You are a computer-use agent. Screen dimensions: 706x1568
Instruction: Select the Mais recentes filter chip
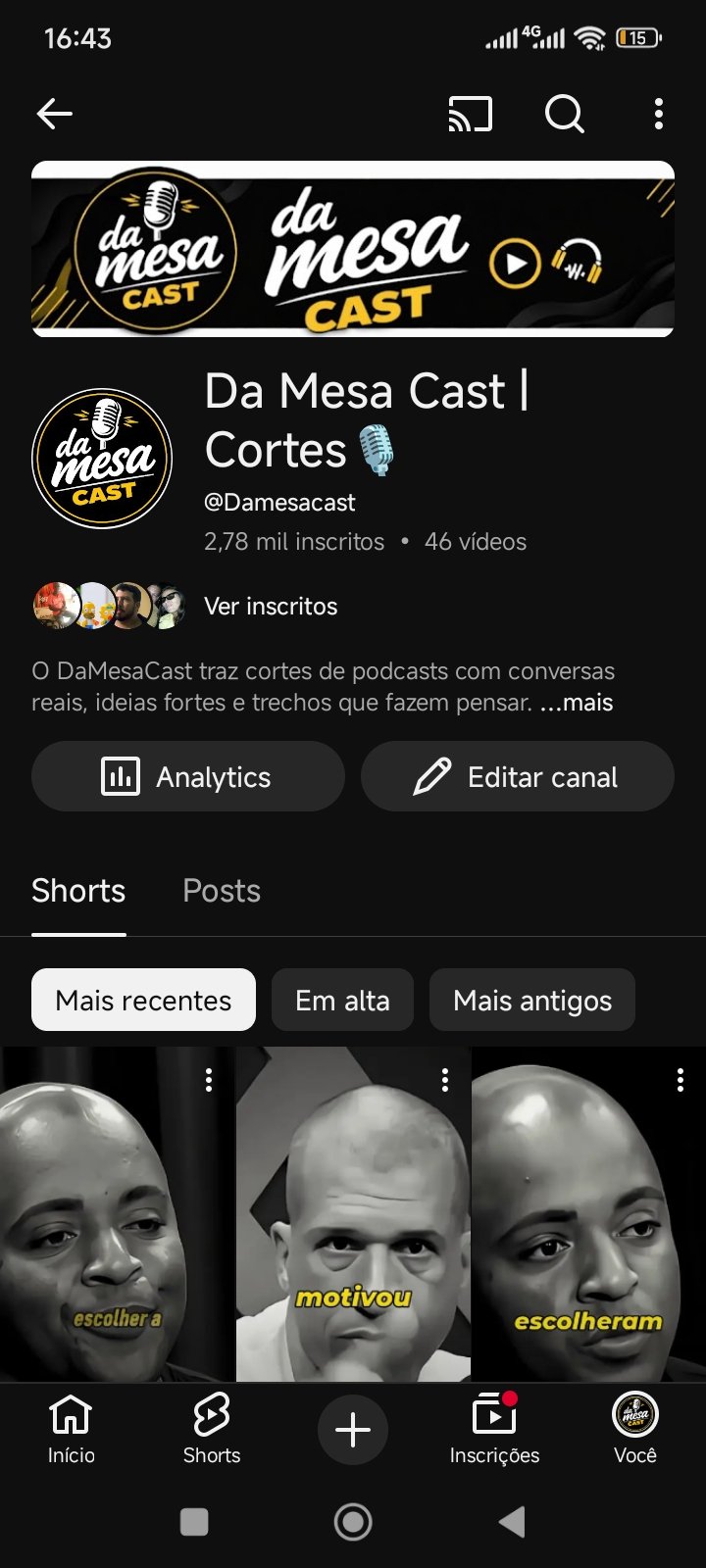pyautogui.click(x=143, y=1001)
